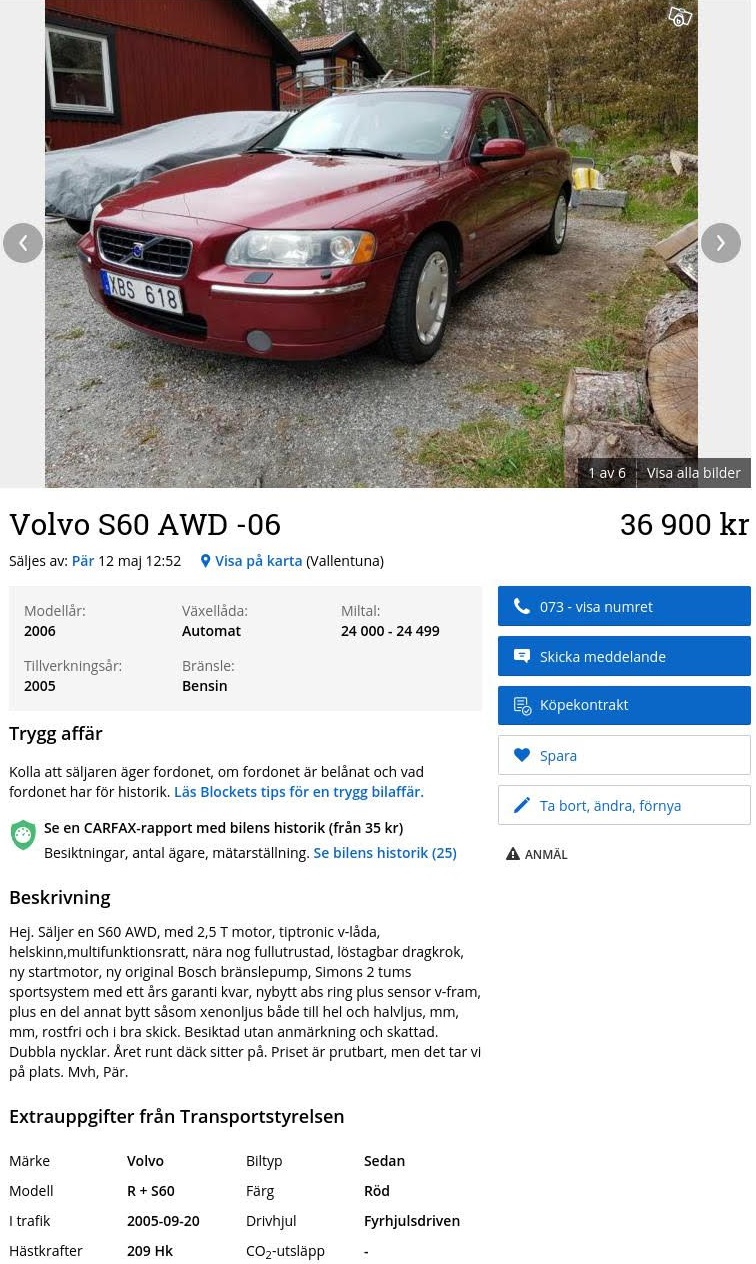Screen dimensions: 756x1264
Task: Read Blocket's tips for a safe car deal
Action: click(x=299, y=792)
